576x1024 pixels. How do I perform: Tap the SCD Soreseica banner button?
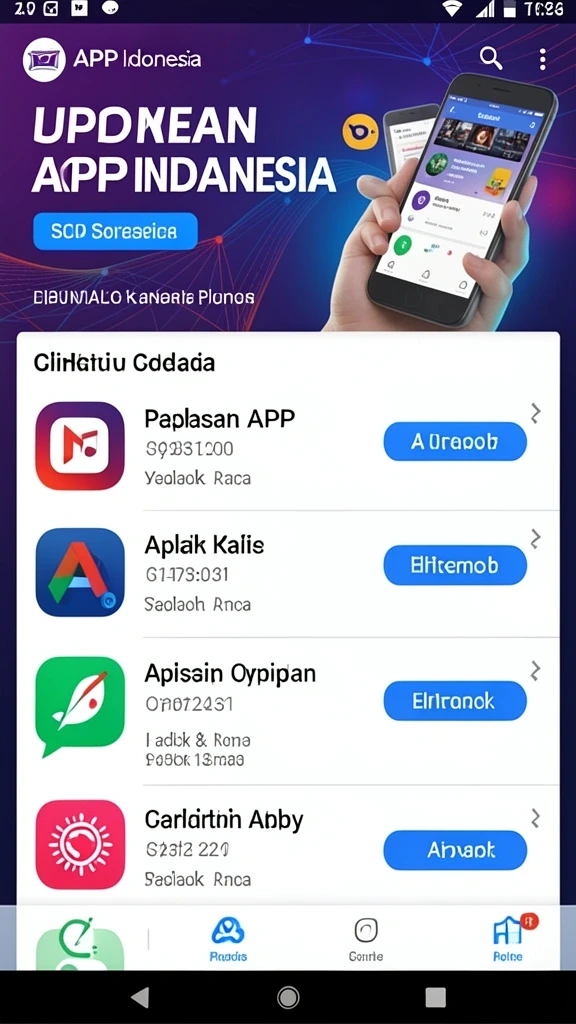click(115, 231)
